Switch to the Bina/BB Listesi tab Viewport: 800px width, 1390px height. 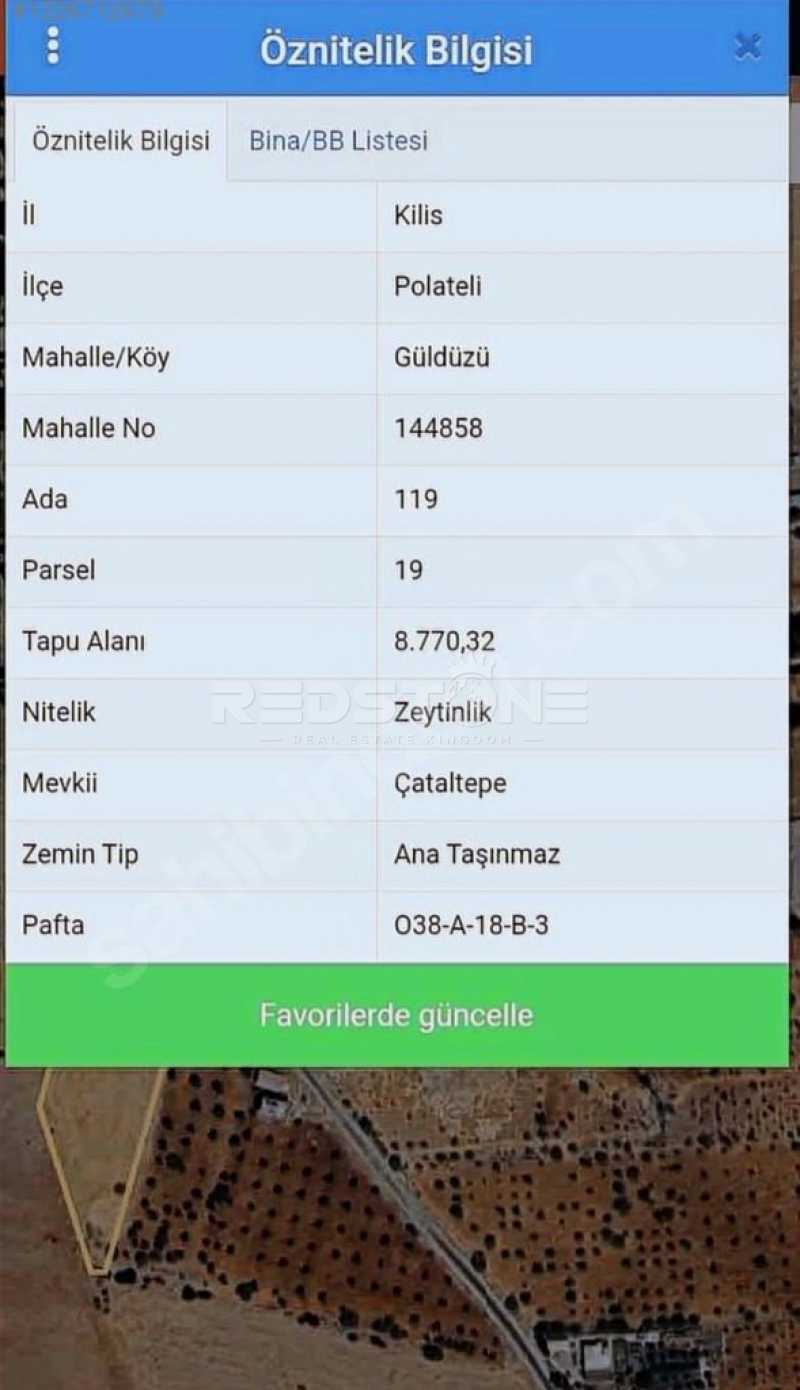[338, 141]
